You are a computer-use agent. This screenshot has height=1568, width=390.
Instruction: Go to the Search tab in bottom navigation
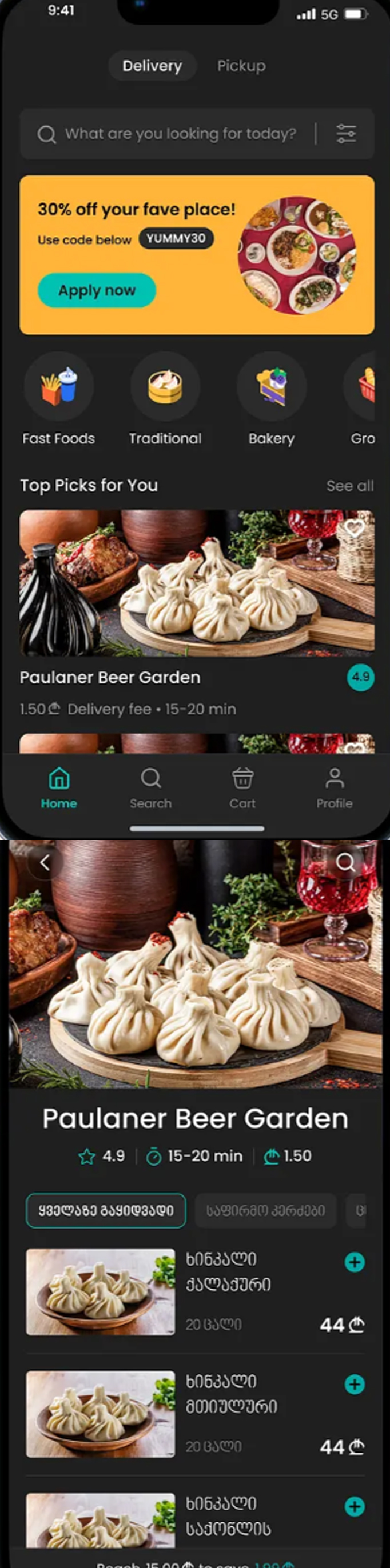coord(150,787)
